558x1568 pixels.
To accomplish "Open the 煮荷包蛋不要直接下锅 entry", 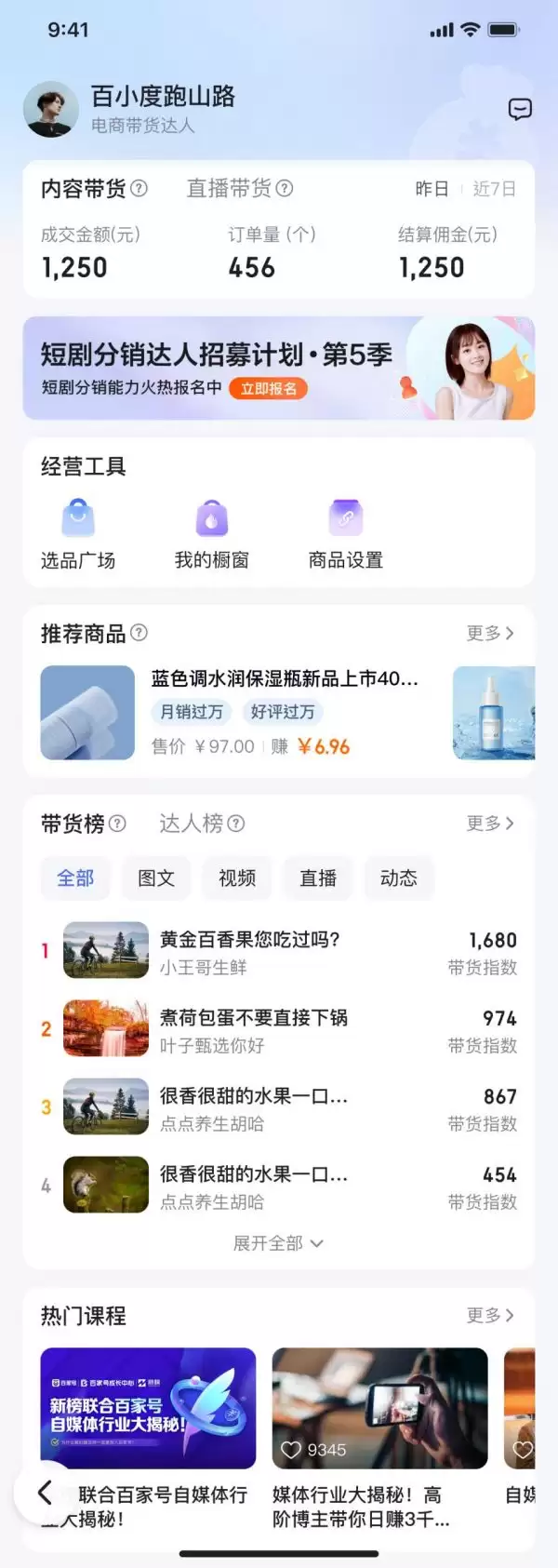I will click(279, 1029).
